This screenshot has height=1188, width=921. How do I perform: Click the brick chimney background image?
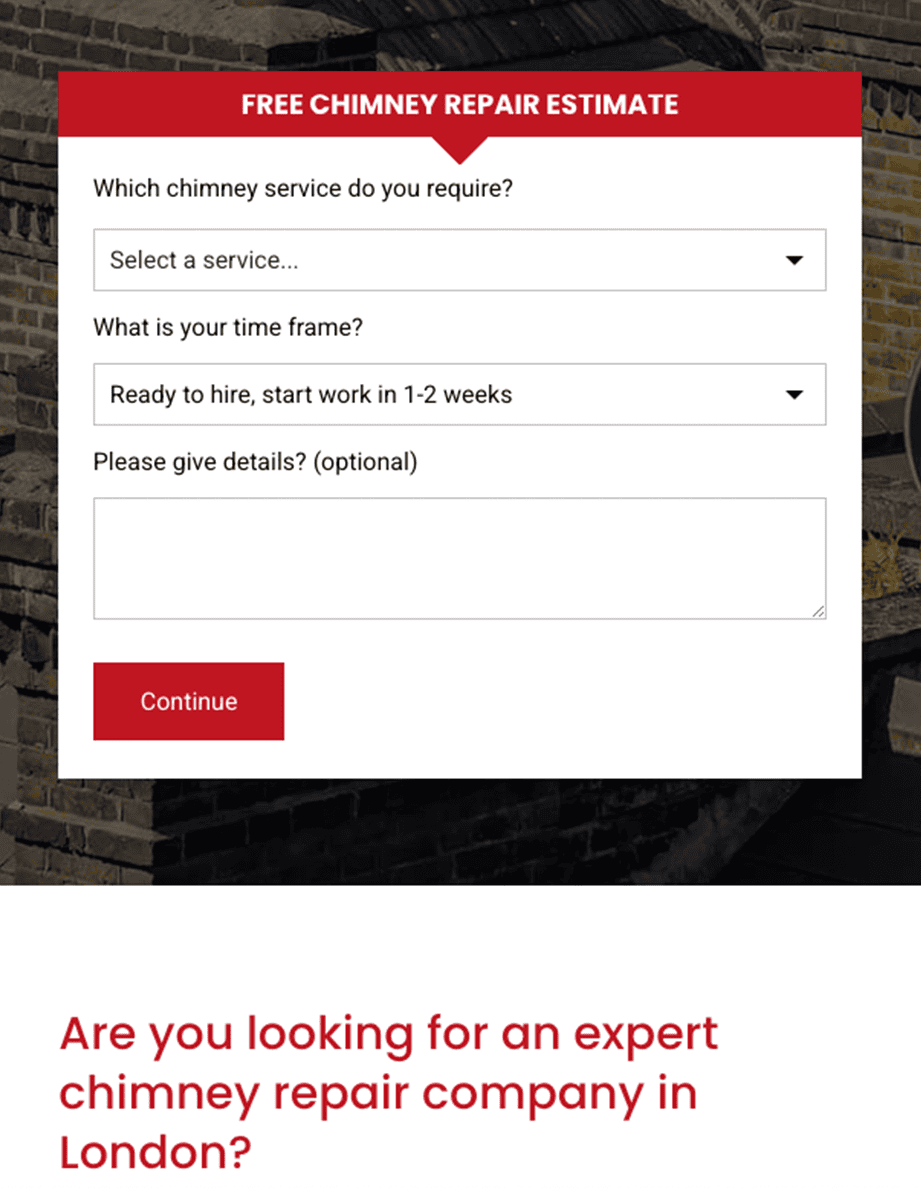pyautogui.click(x=460, y=840)
